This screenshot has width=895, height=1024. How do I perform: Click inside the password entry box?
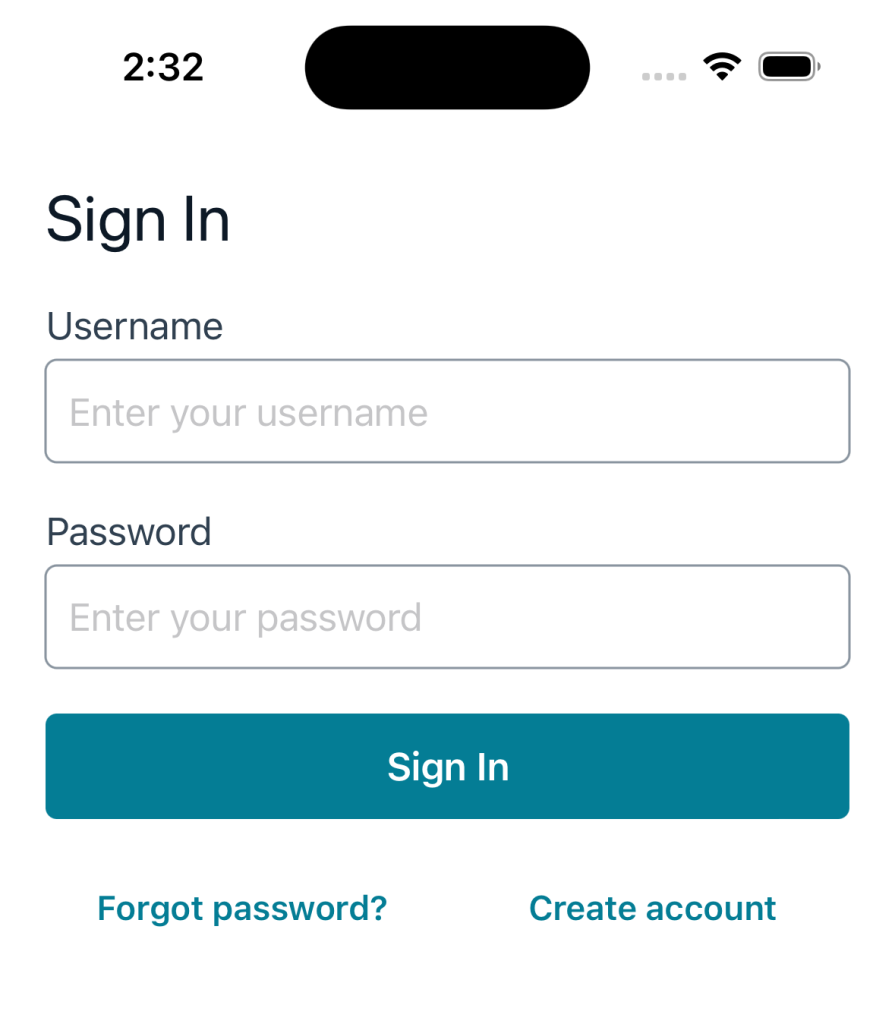tap(447, 616)
